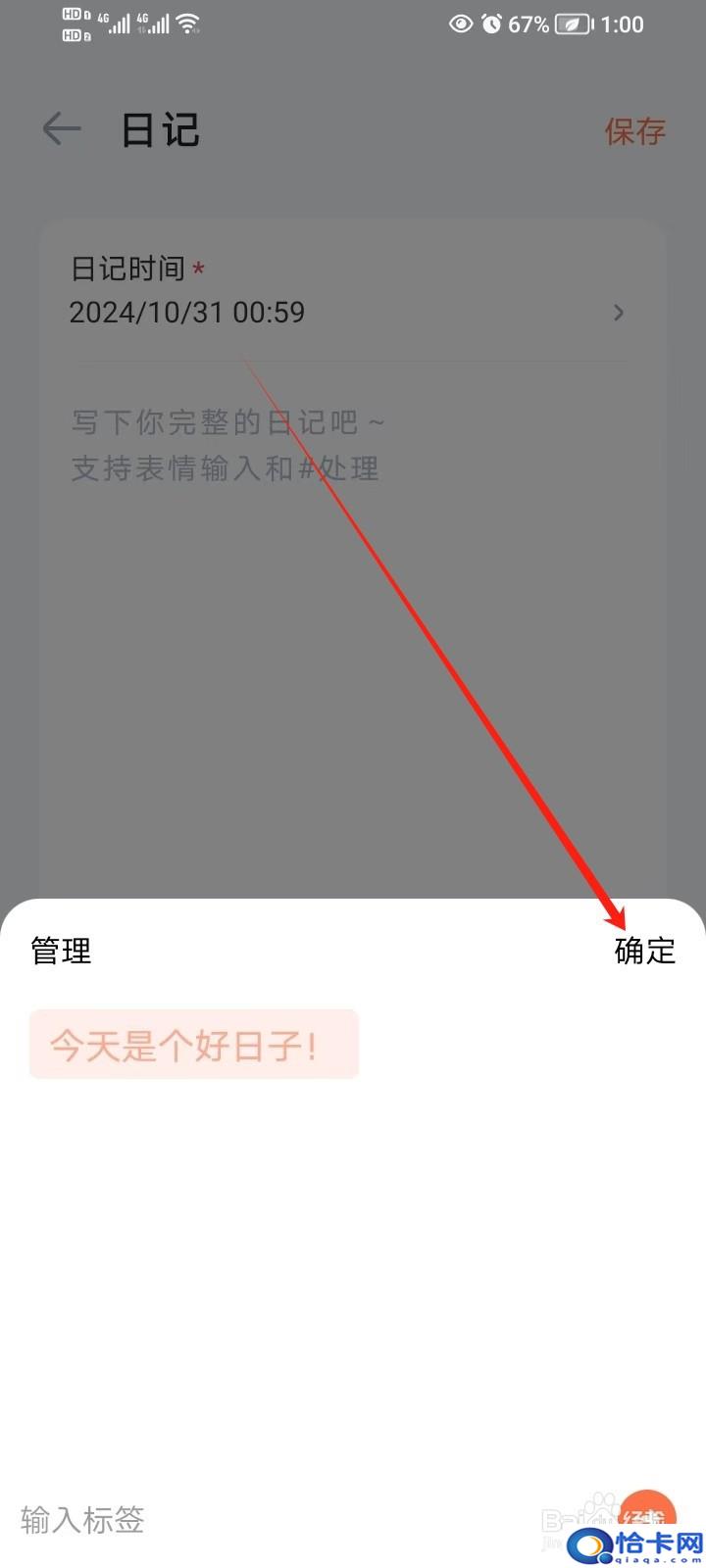Tap 确定 to confirm the tag selection
The image size is (706, 1568).
click(x=645, y=951)
